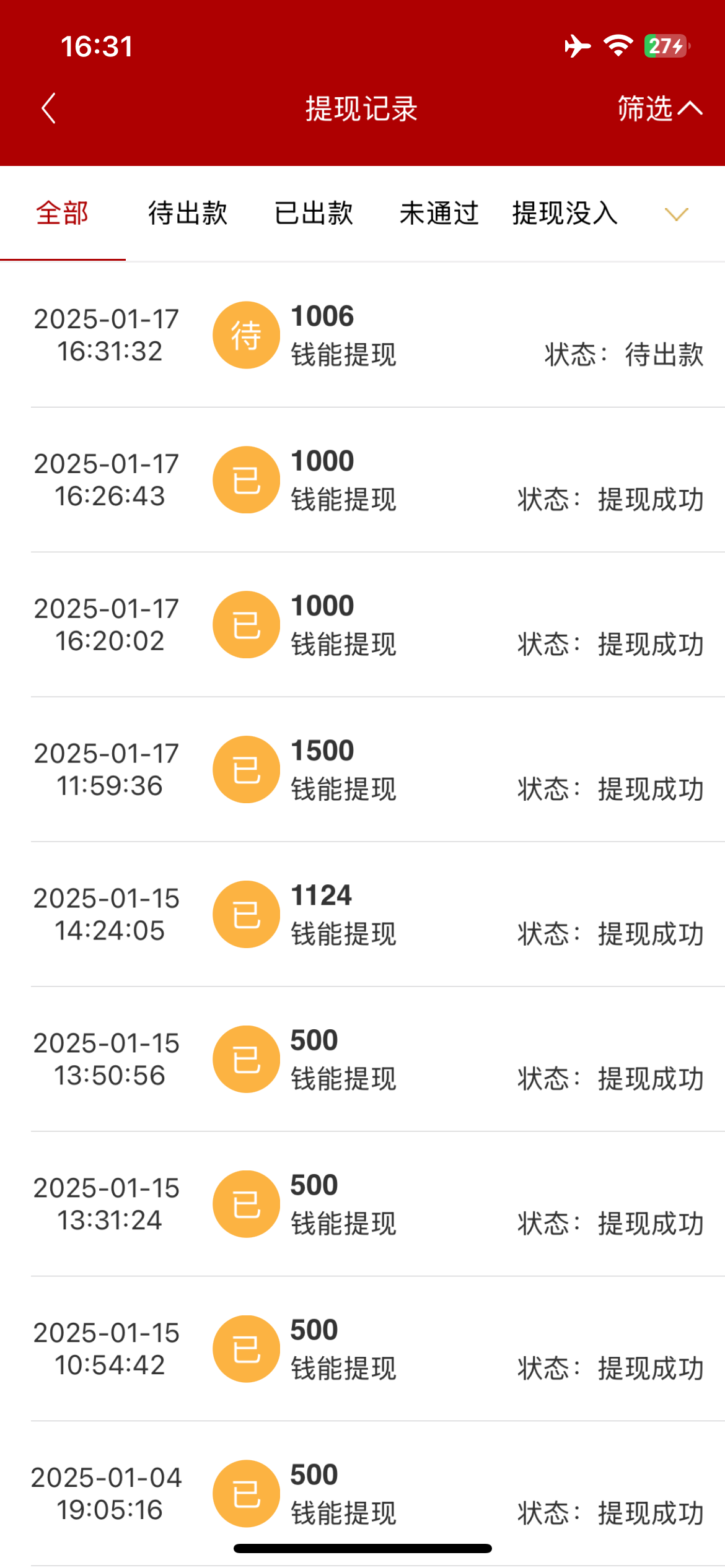This screenshot has width=725, height=1568.
Task: Go back from 提现记录 page
Action: (x=49, y=109)
